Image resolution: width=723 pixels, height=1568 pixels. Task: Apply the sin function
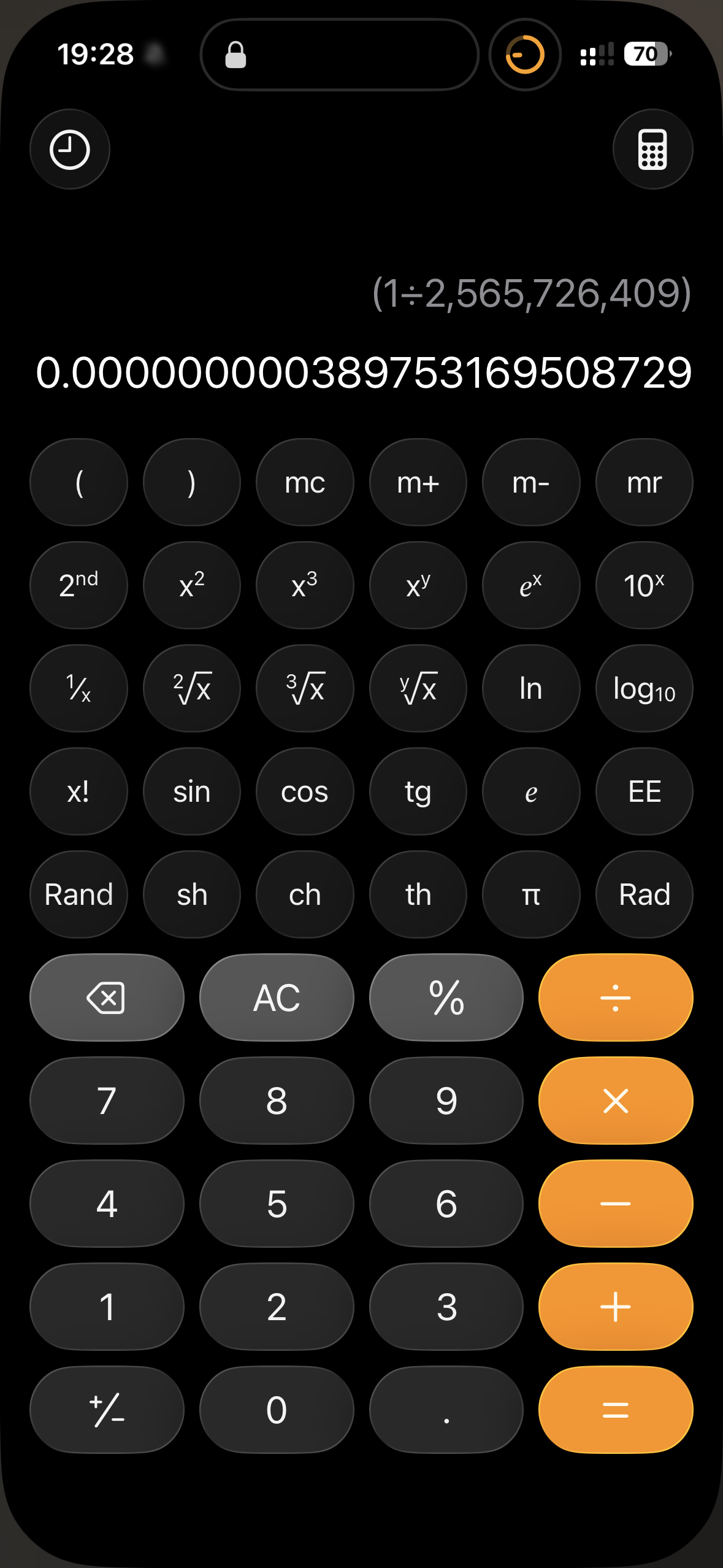click(192, 791)
